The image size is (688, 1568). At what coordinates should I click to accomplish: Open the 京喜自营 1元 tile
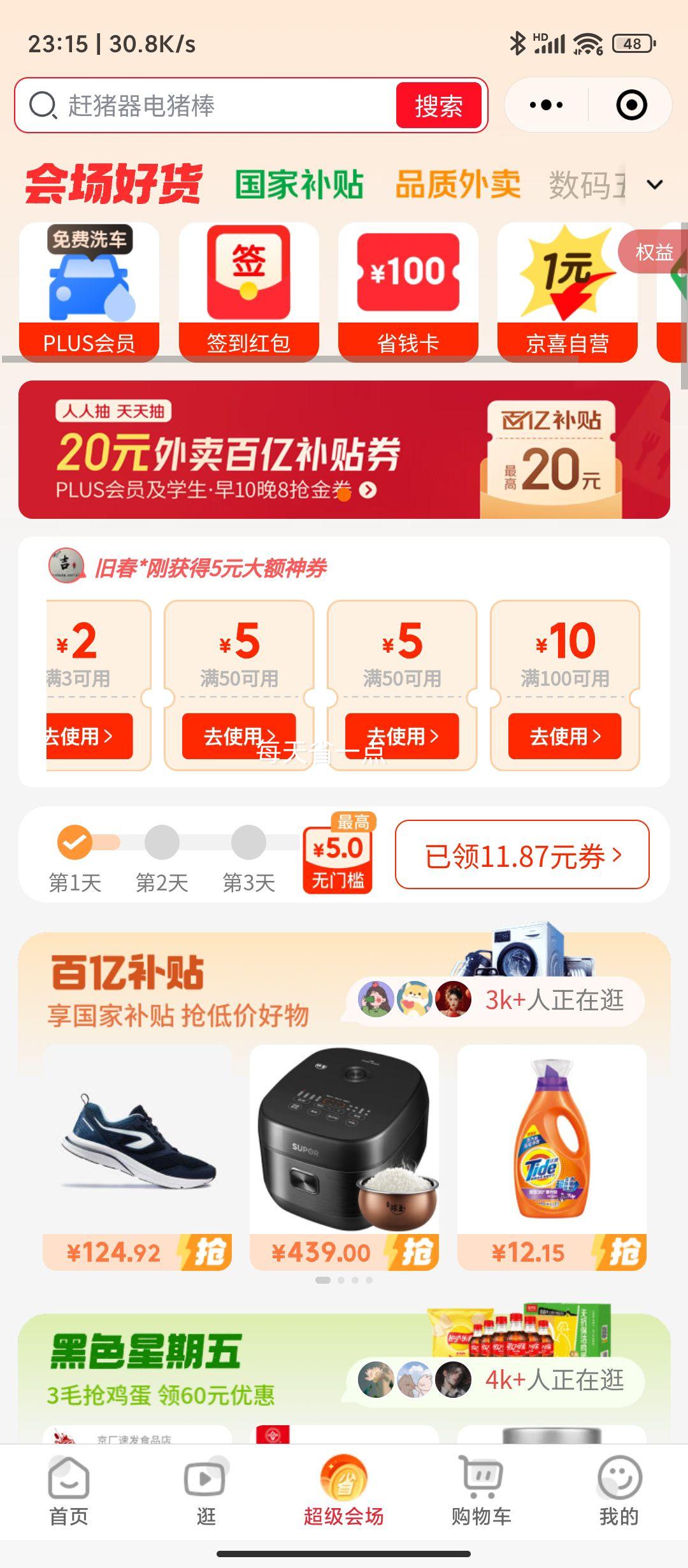tap(567, 292)
